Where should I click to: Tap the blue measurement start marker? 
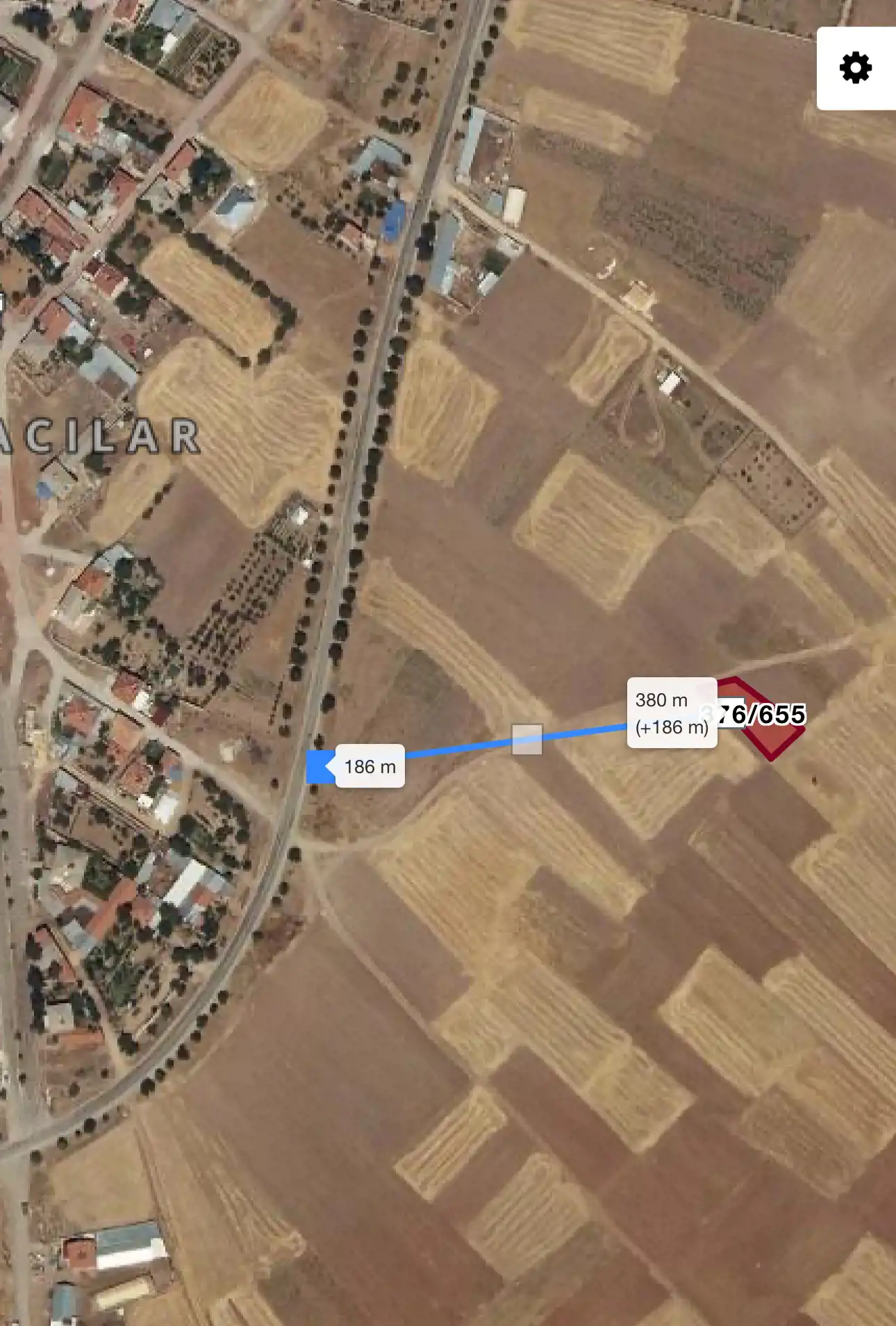[320, 767]
